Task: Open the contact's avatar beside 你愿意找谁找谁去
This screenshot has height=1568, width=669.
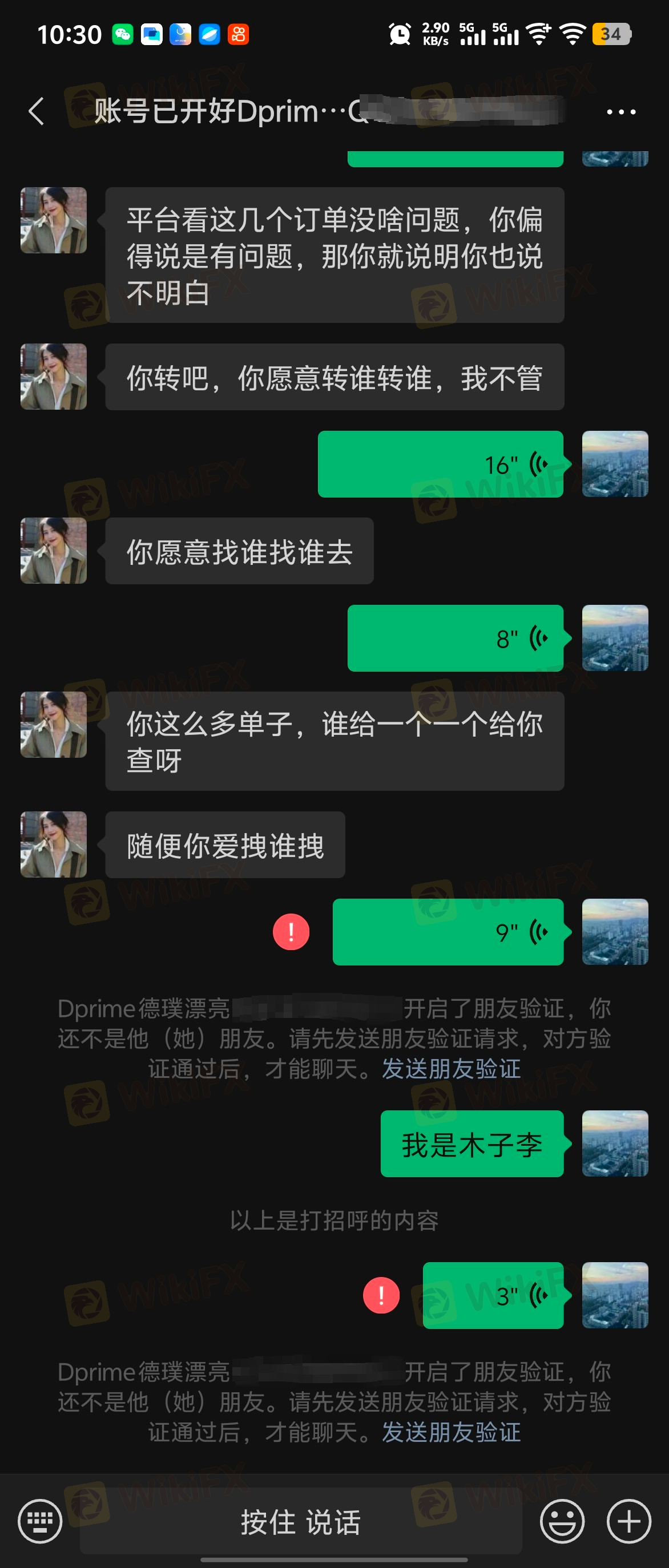Action: click(54, 551)
